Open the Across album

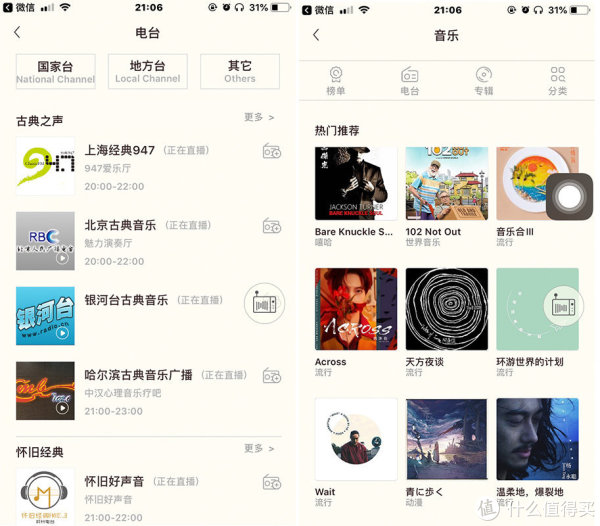click(x=355, y=309)
